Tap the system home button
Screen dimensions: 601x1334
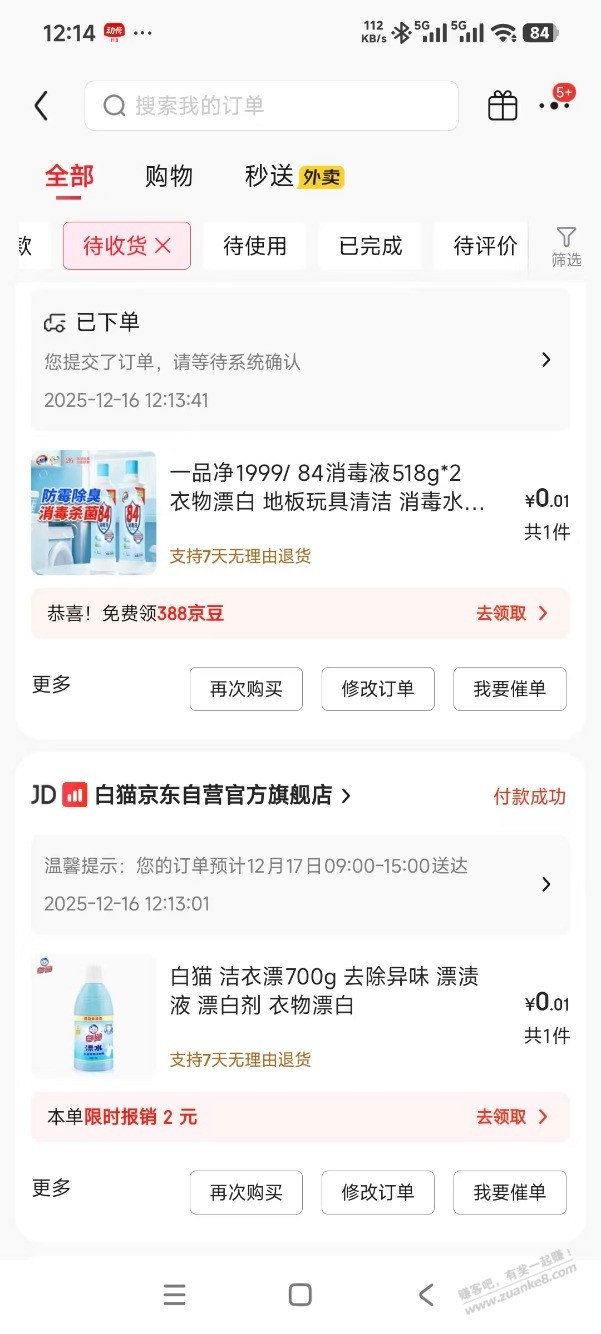pyautogui.click(x=300, y=1295)
